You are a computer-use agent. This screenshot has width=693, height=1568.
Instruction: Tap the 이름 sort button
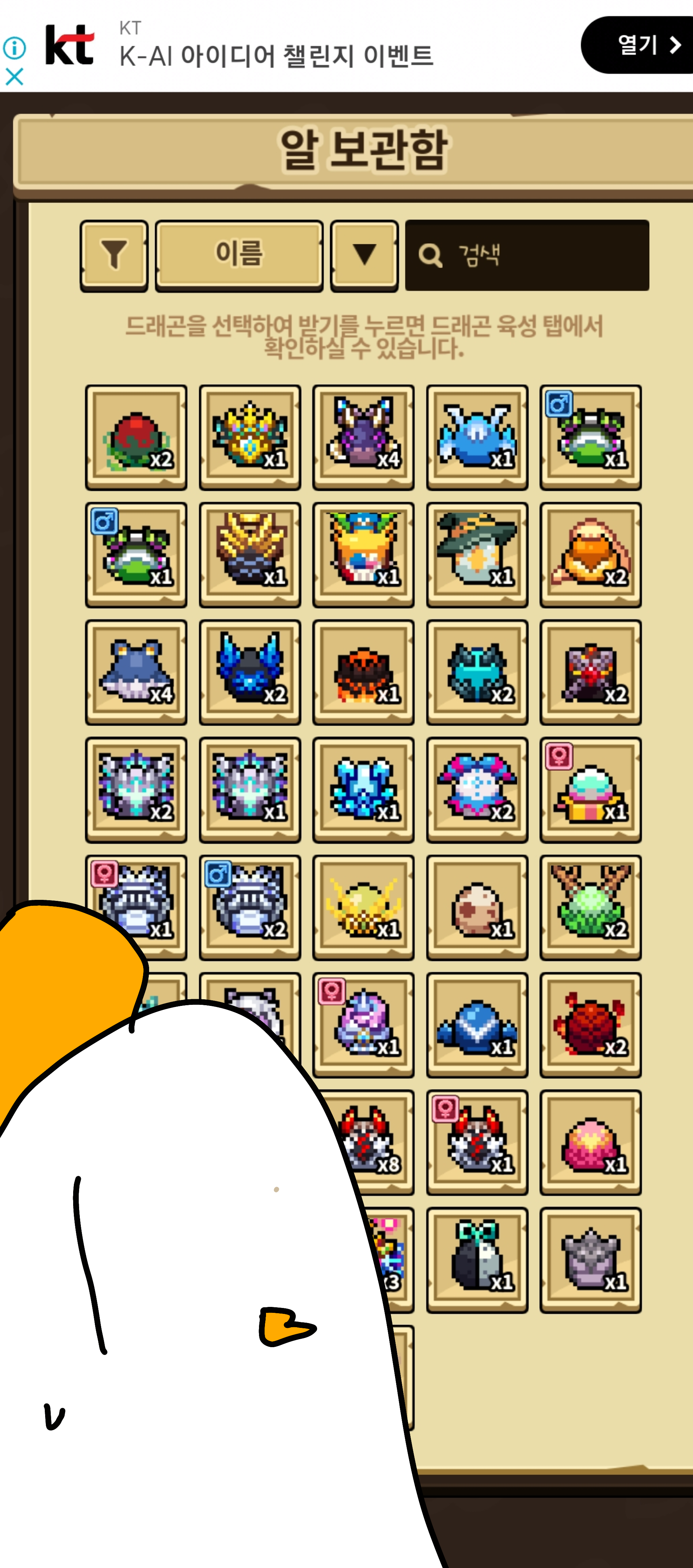(x=239, y=254)
